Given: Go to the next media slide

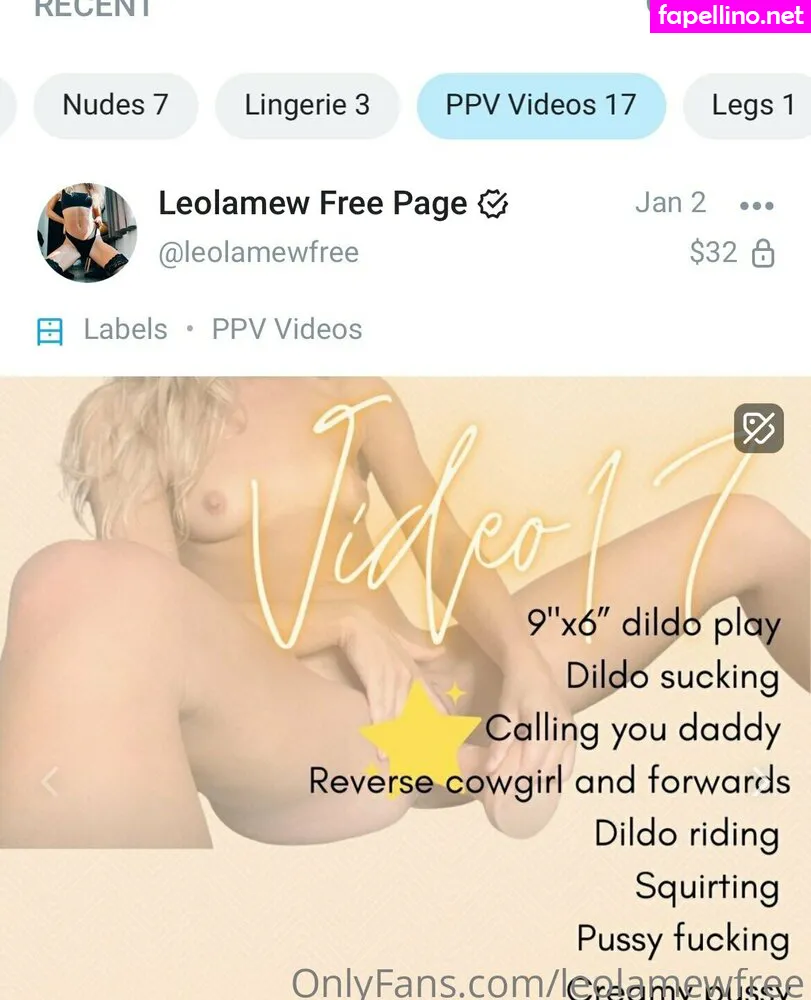Looking at the screenshot, I should 763,781.
